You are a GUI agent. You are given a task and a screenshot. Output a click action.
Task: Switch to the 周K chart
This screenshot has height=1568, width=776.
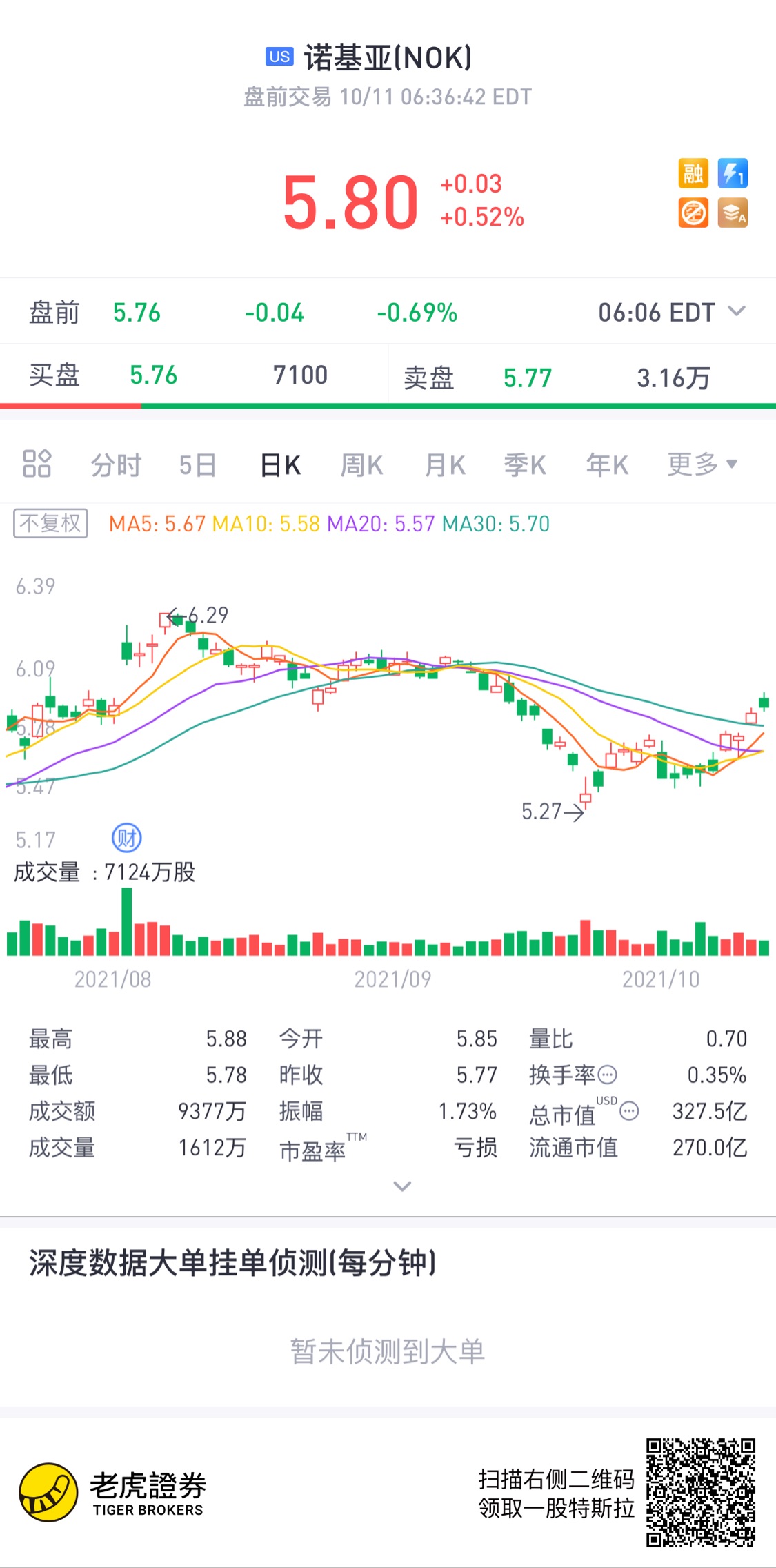click(x=362, y=465)
